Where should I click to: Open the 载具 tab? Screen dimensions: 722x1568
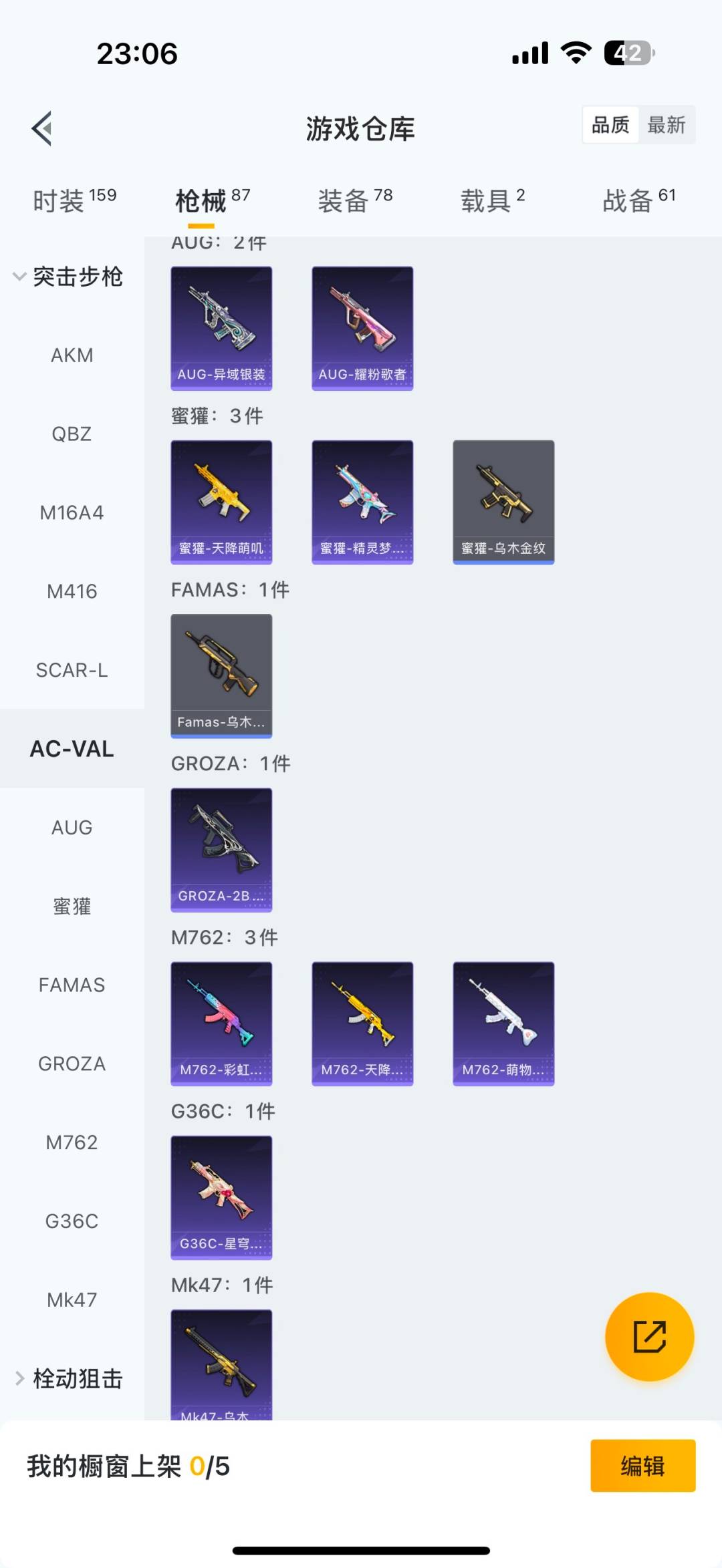tap(493, 200)
